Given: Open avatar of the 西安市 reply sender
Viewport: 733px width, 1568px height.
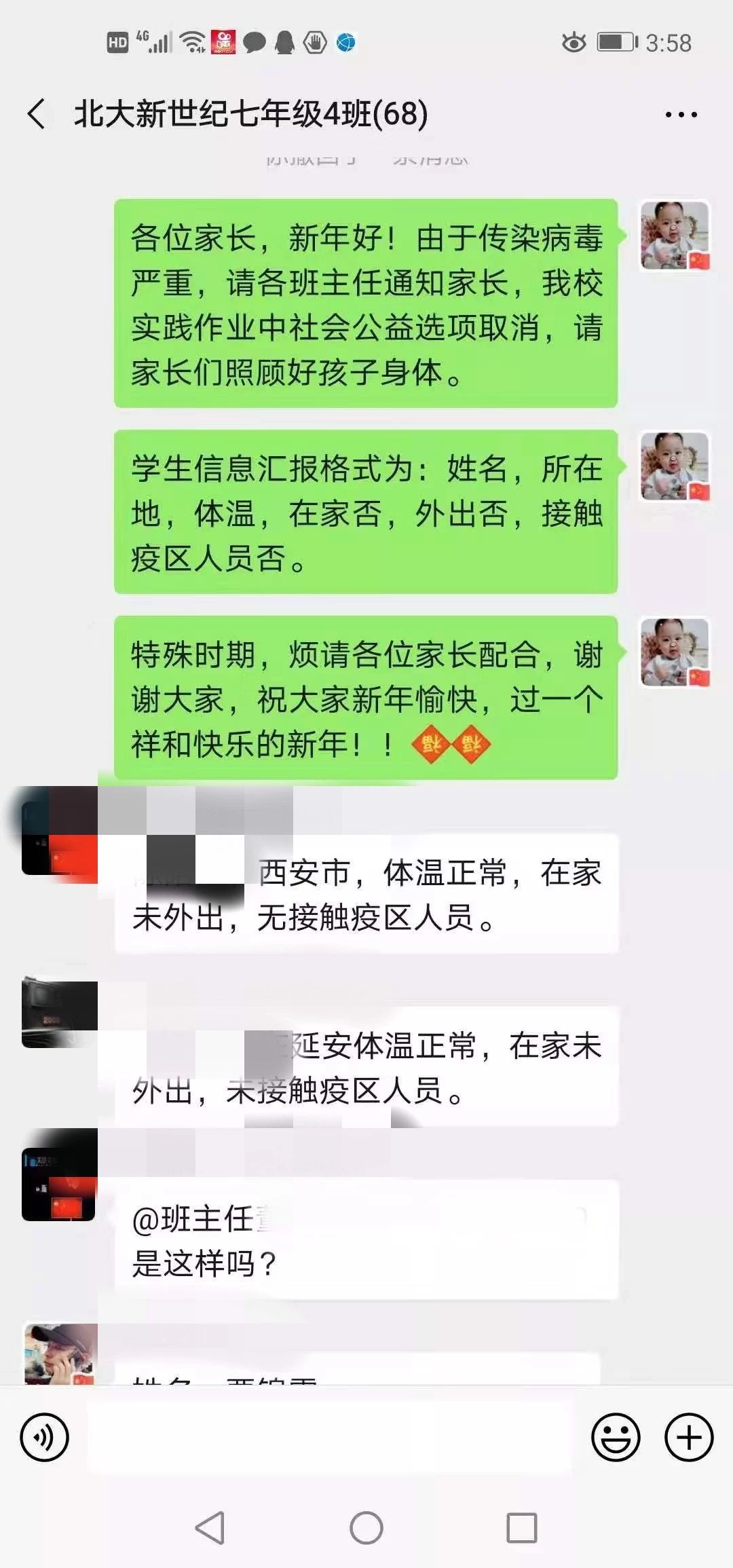Looking at the screenshot, I should tap(58, 838).
